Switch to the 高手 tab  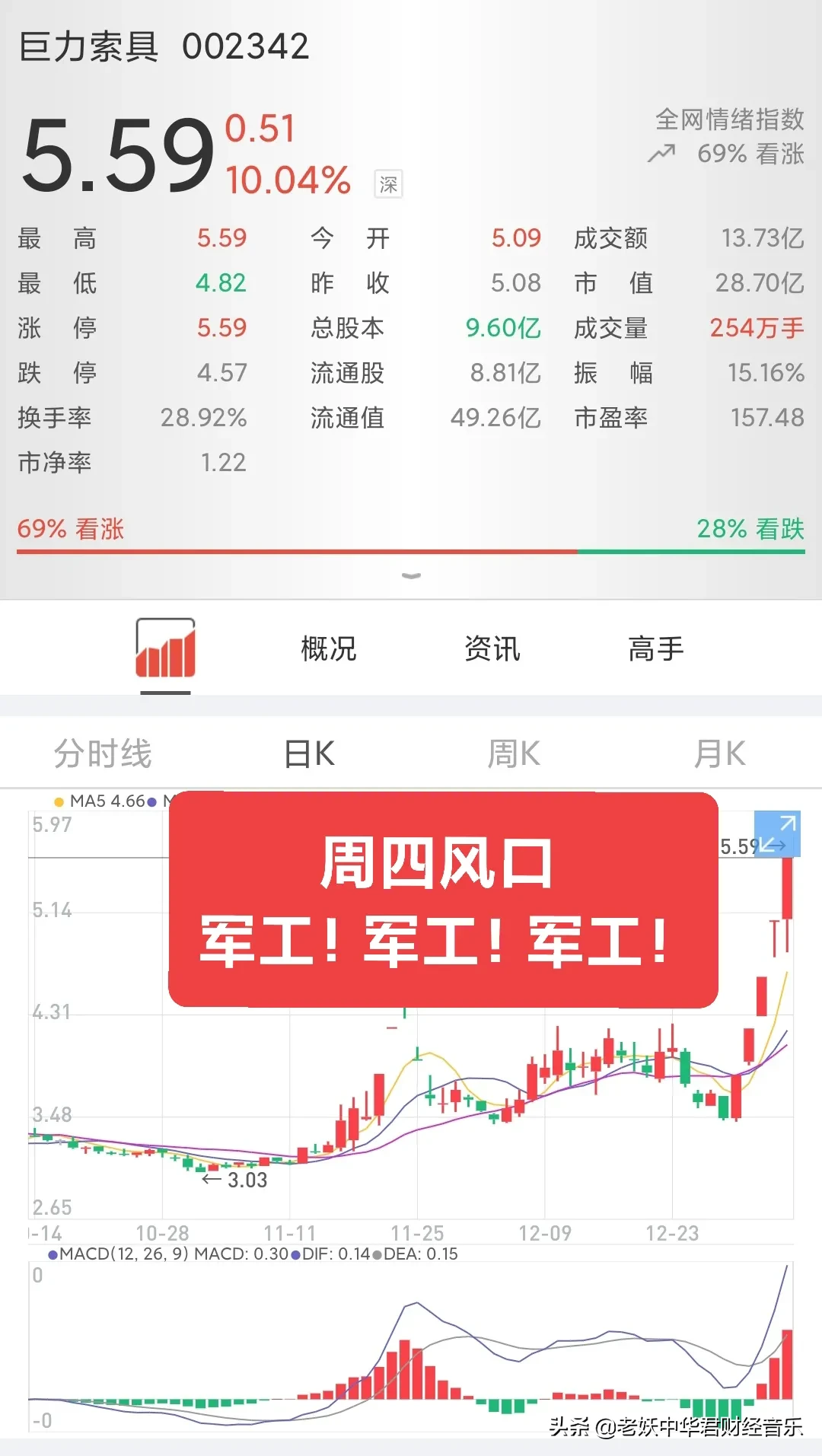tap(656, 649)
